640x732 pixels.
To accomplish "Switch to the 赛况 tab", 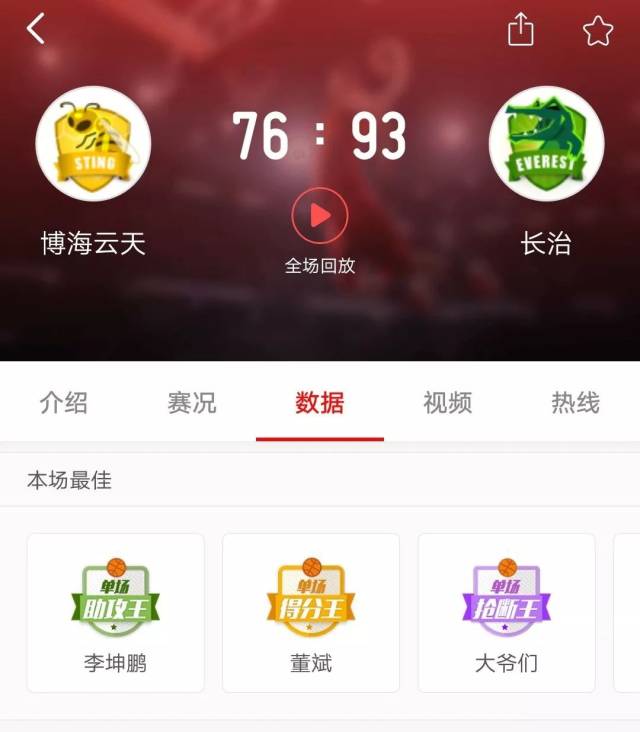I will [x=192, y=403].
